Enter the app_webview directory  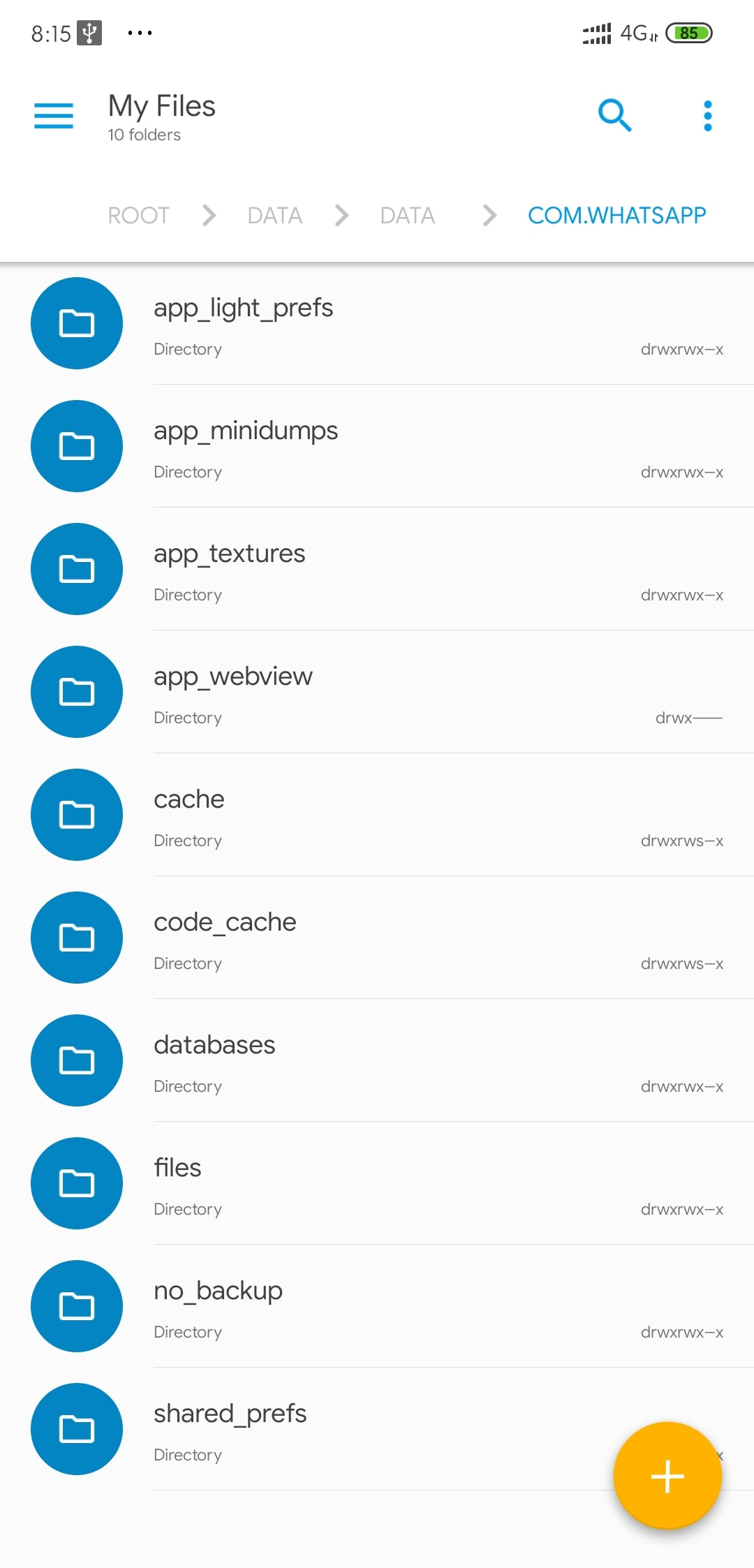point(377,693)
